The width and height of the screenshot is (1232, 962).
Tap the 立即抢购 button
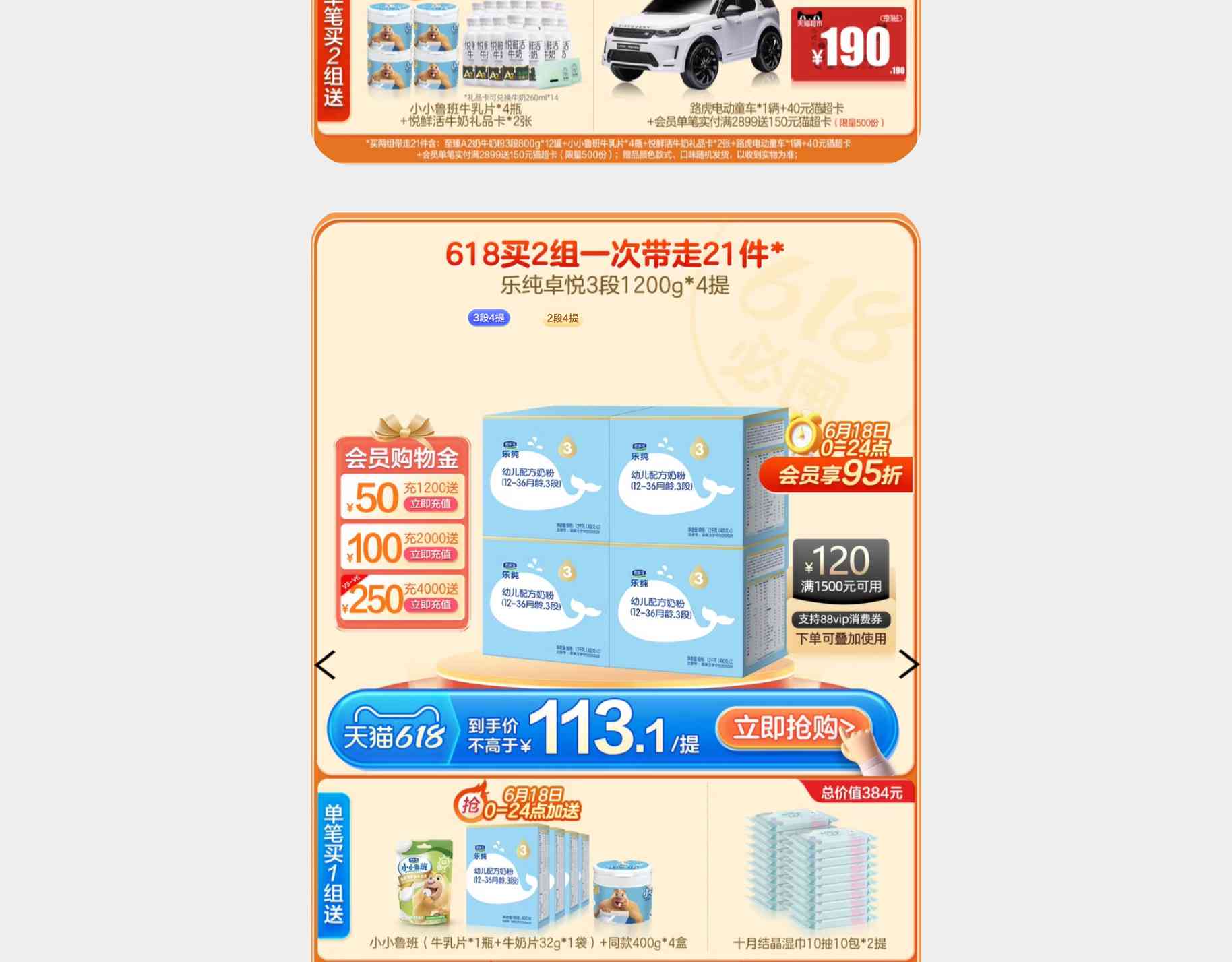click(793, 728)
